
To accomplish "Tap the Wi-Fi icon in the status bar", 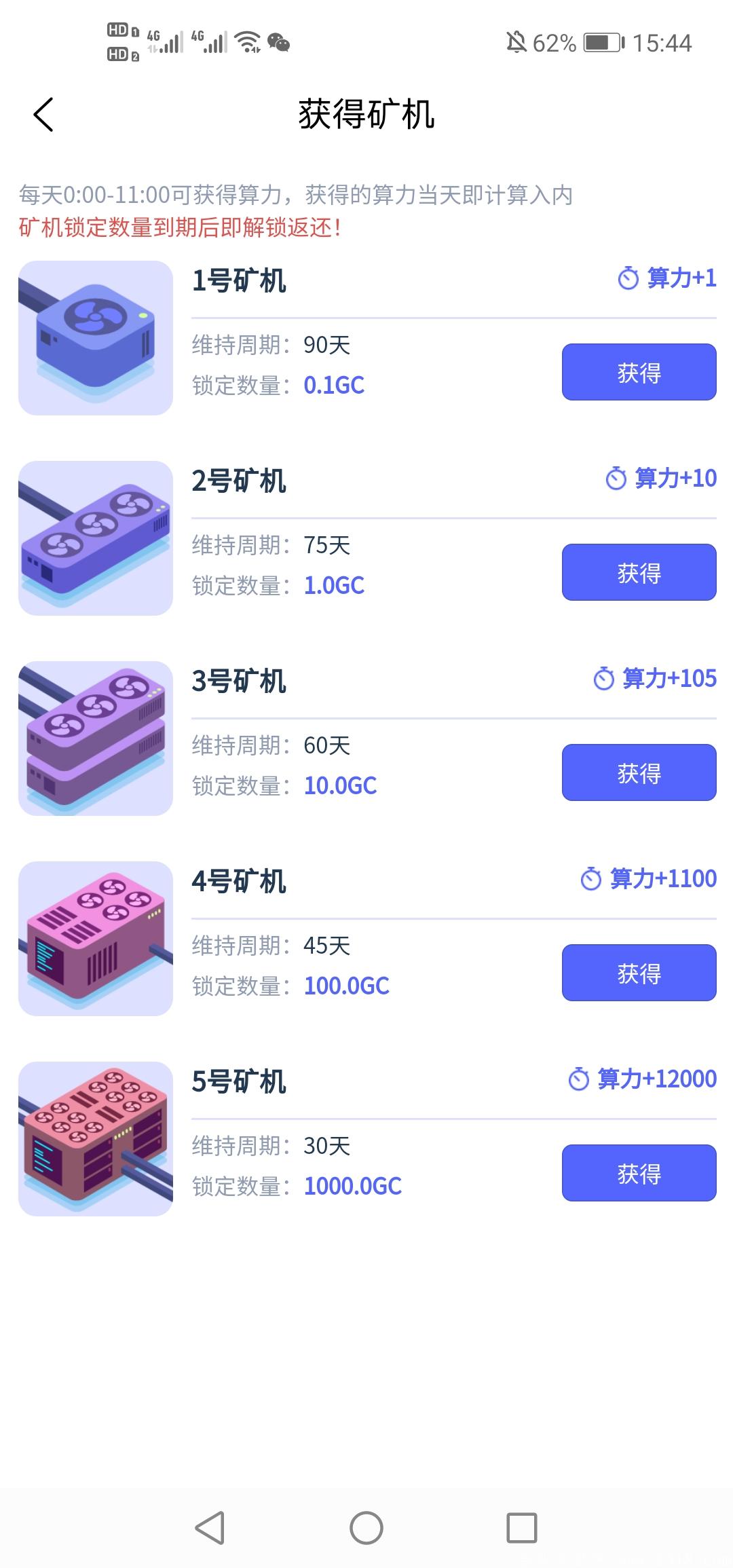I will click(x=246, y=42).
